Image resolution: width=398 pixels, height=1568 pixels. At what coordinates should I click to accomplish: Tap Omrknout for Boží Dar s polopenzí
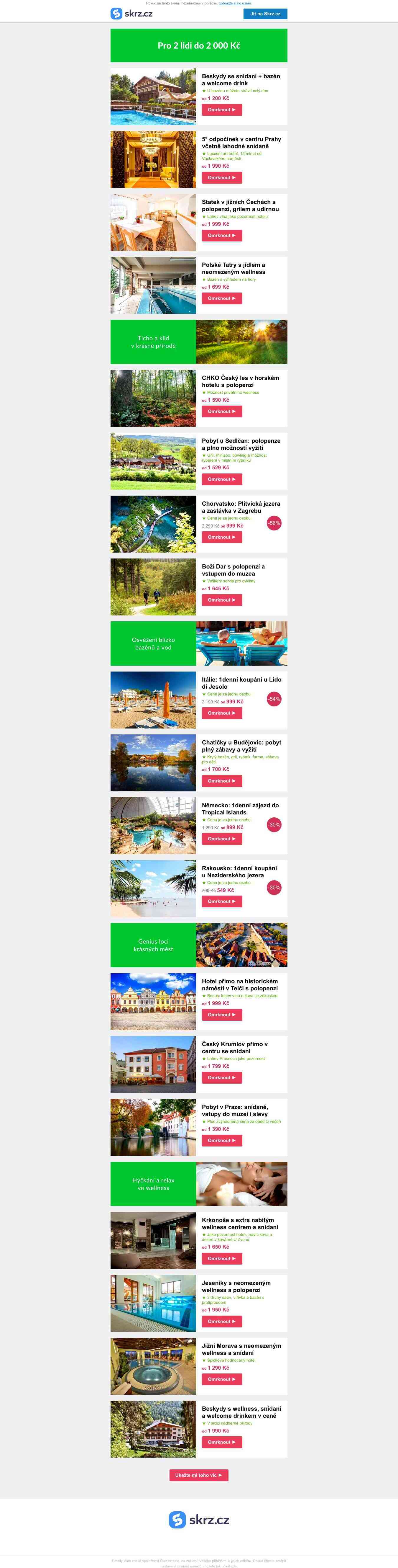222,600
